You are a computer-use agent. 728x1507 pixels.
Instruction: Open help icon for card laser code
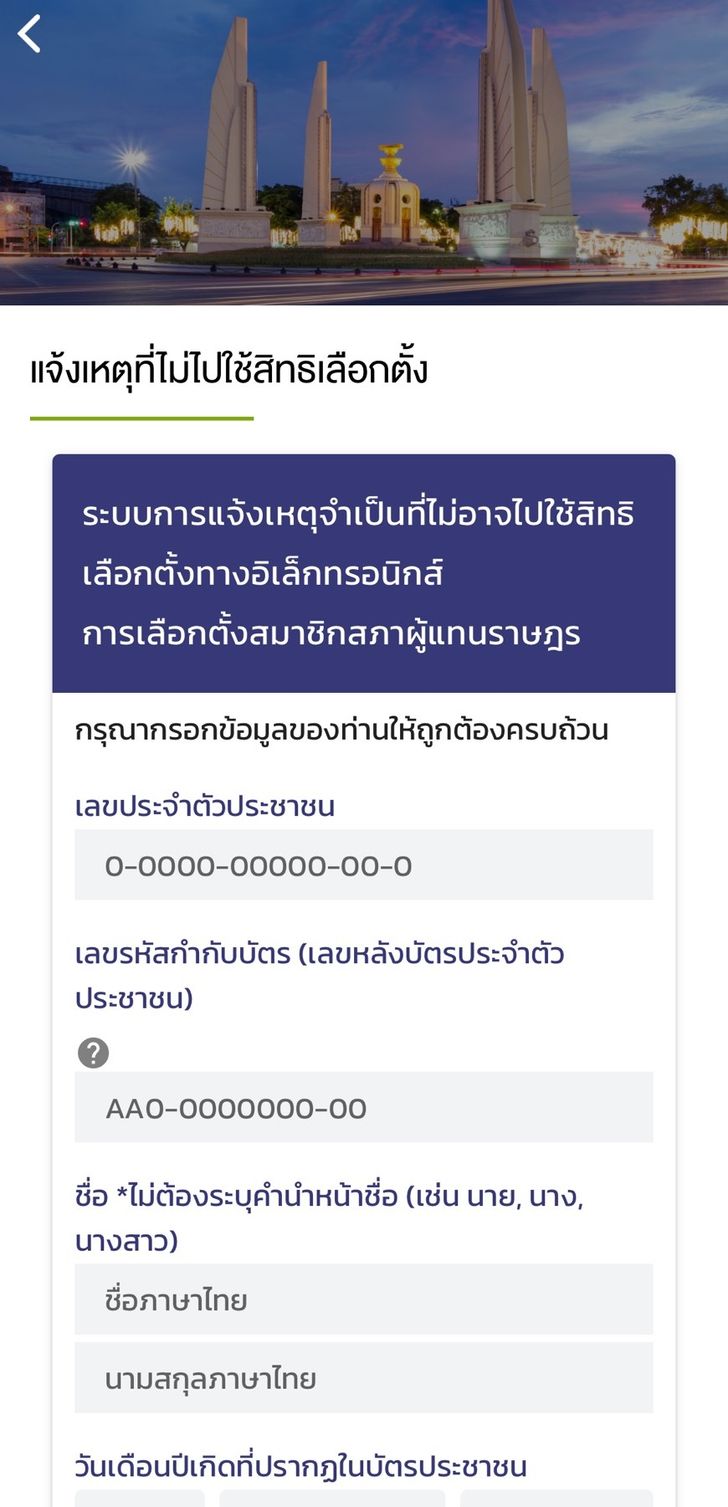[93, 1053]
